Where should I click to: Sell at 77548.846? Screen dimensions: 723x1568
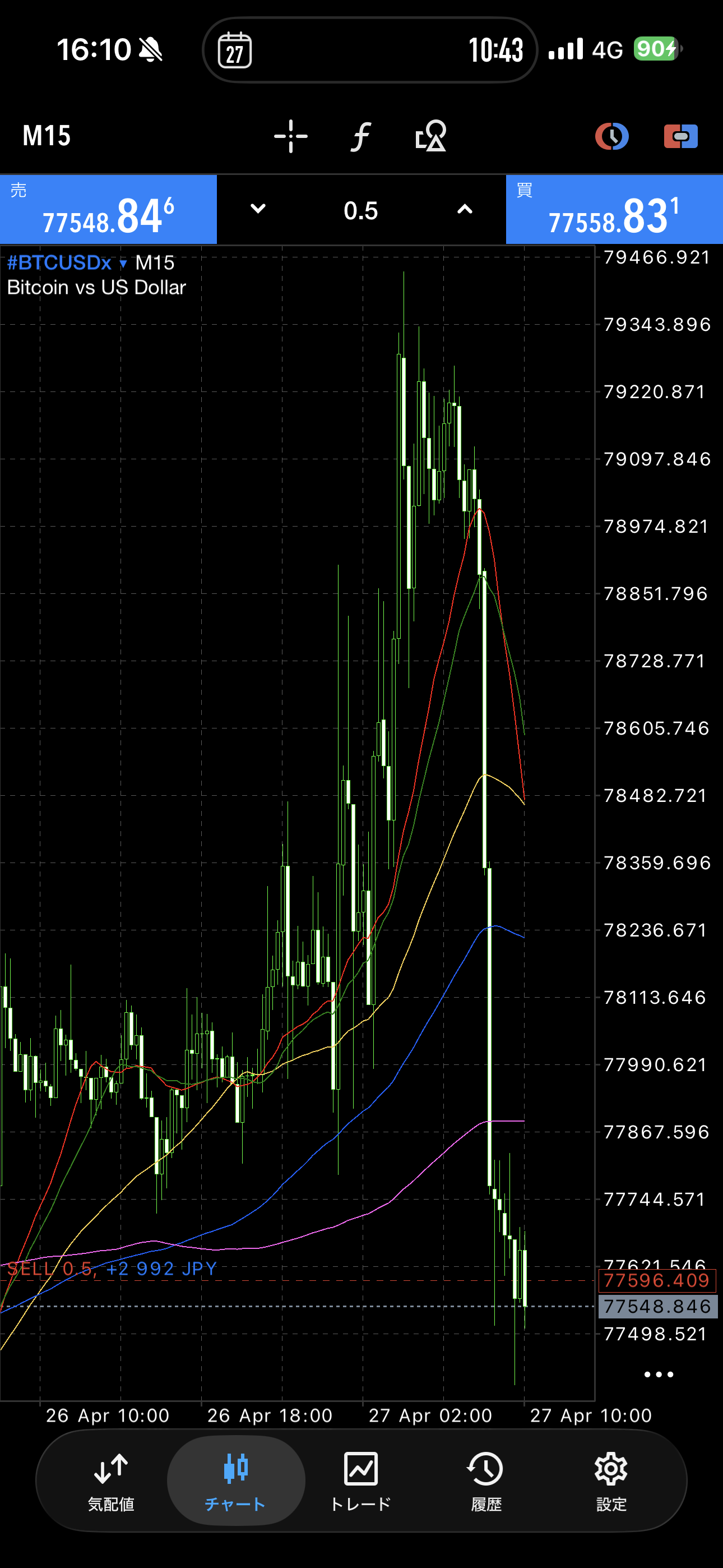click(x=108, y=210)
